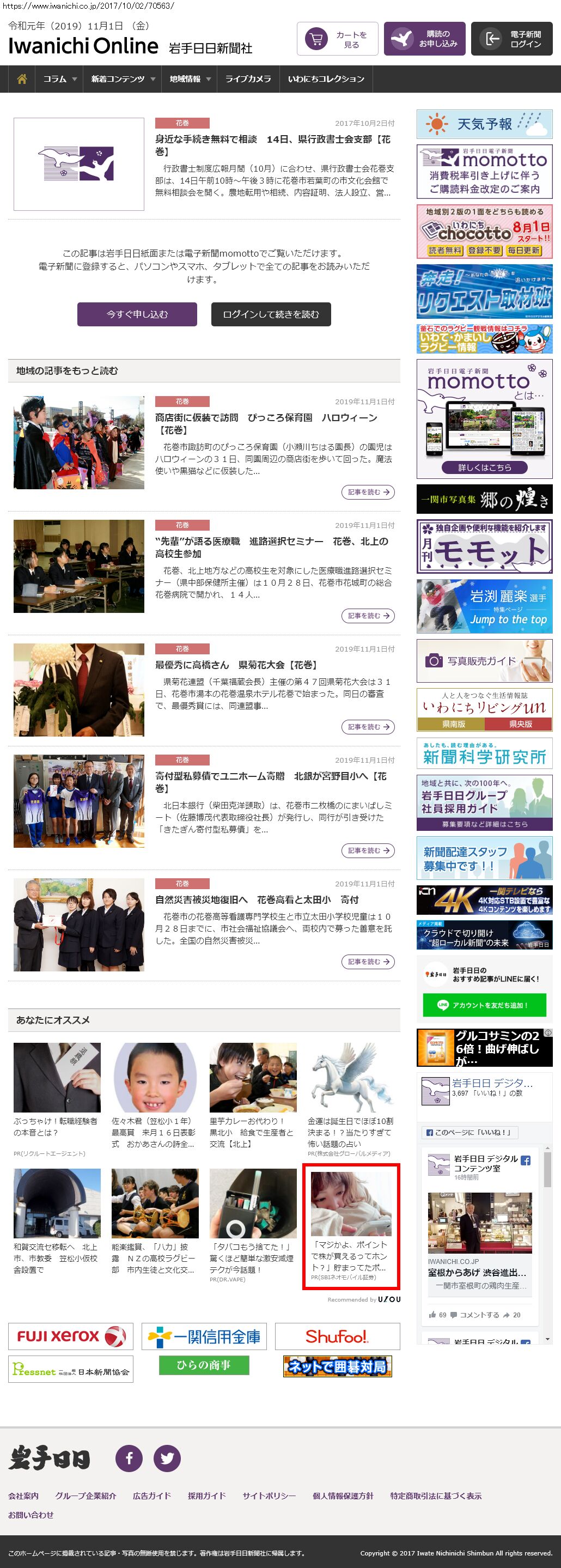Read the ハロウィーン nursery school article via 記事を読む
The height and width of the screenshot is (1568, 561).
[368, 492]
